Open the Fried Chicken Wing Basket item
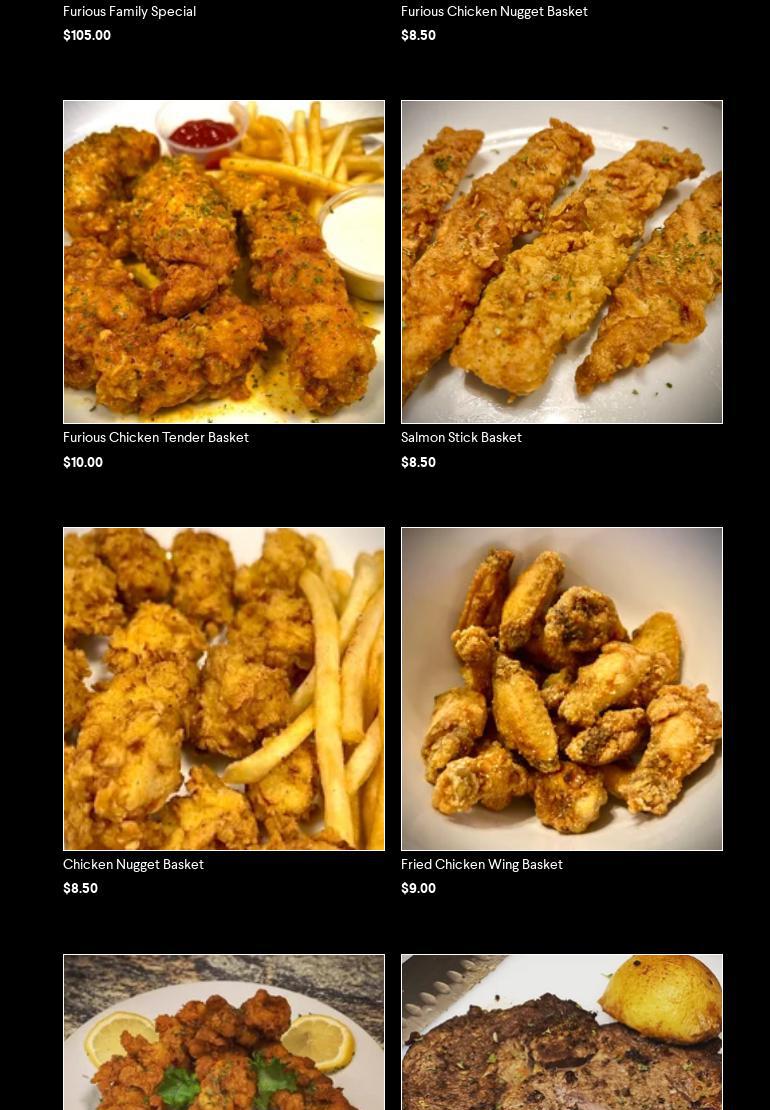This screenshot has width=770, height=1110. [x=561, y=688]
